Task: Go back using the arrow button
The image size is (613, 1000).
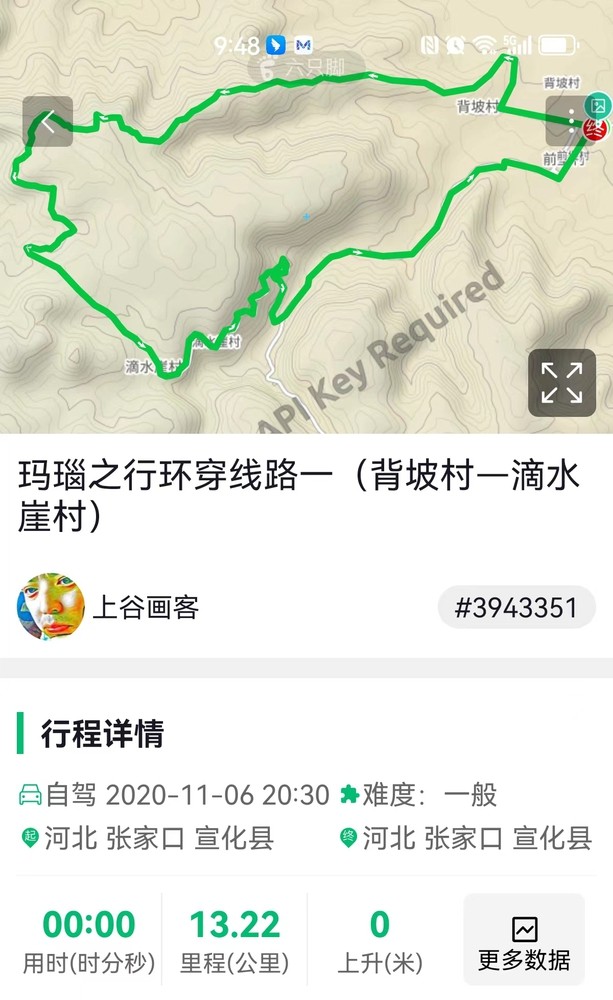Action: (48, 122)
